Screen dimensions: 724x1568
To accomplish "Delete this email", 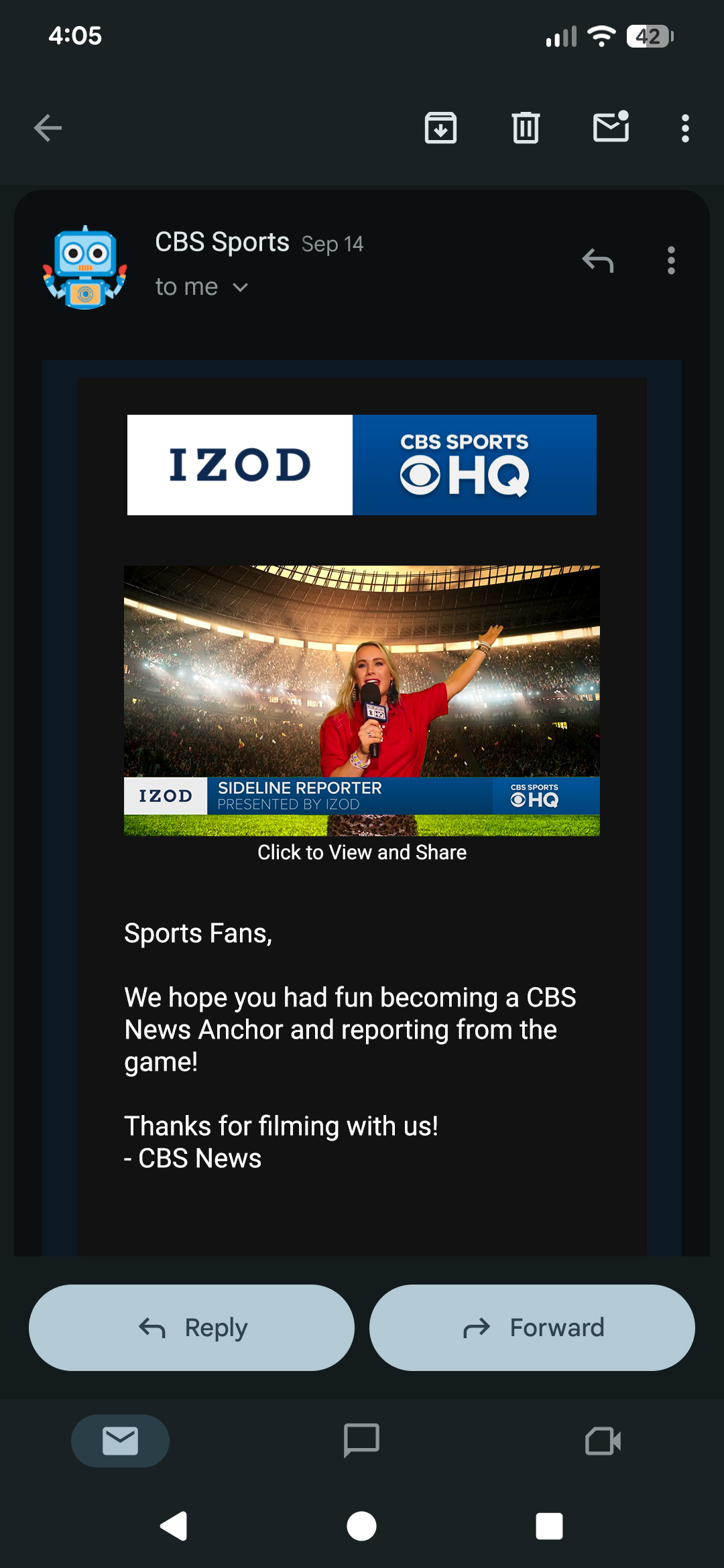I will click(526, 128).
